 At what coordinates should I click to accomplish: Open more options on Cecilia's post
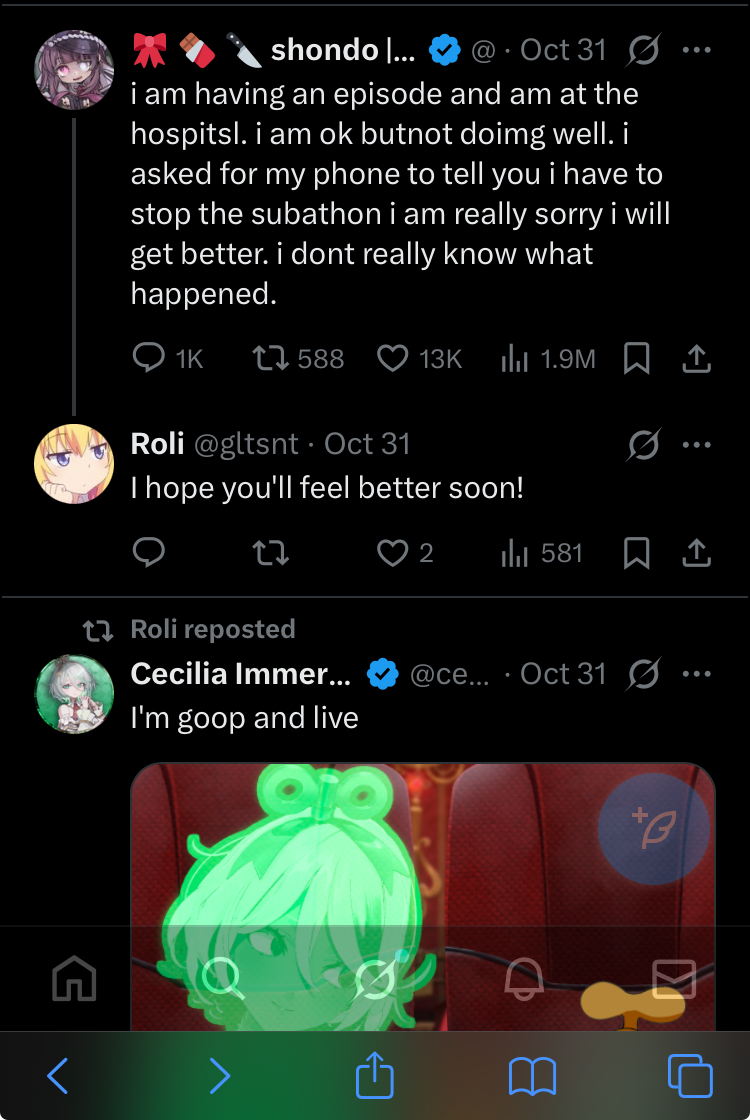(696, 674)
